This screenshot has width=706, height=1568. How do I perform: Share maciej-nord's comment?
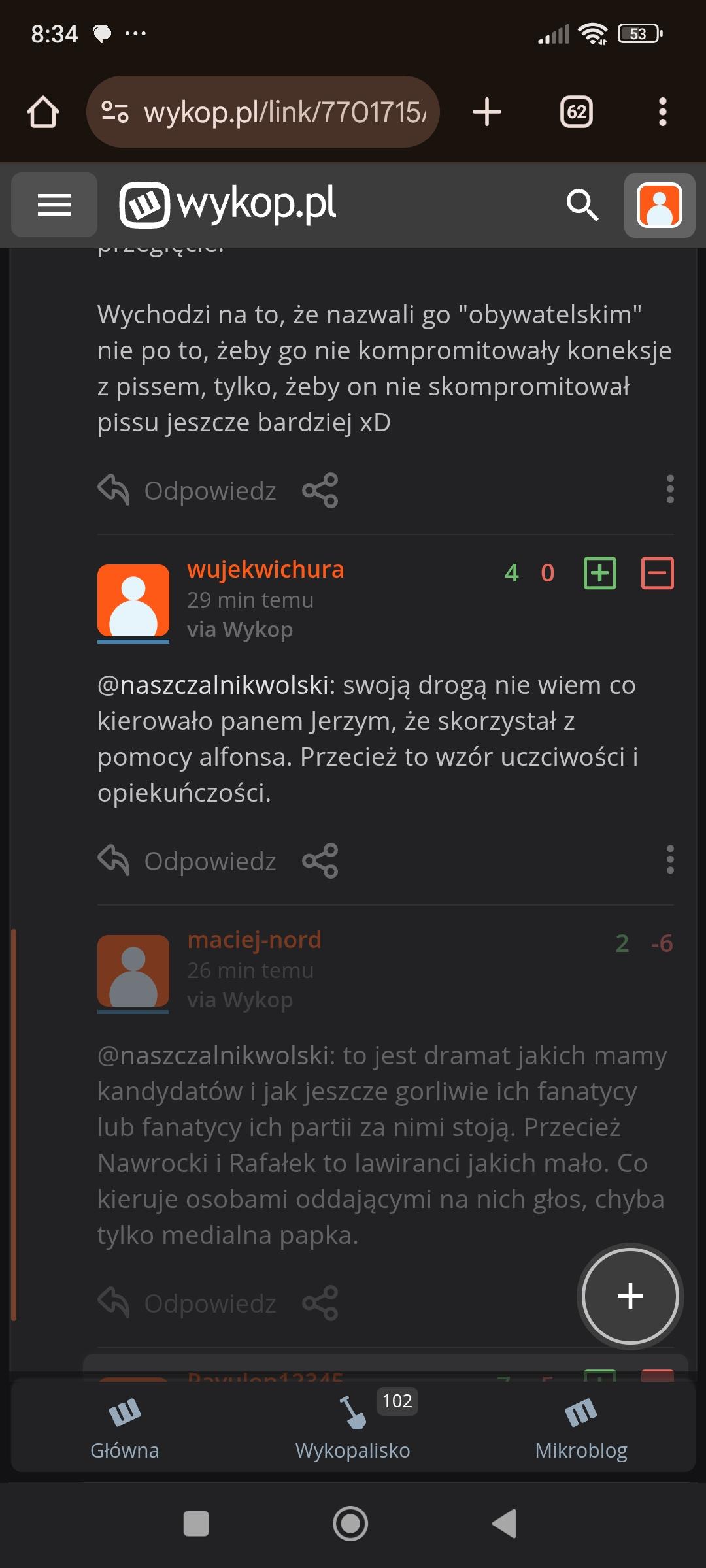coord(320,1303)
